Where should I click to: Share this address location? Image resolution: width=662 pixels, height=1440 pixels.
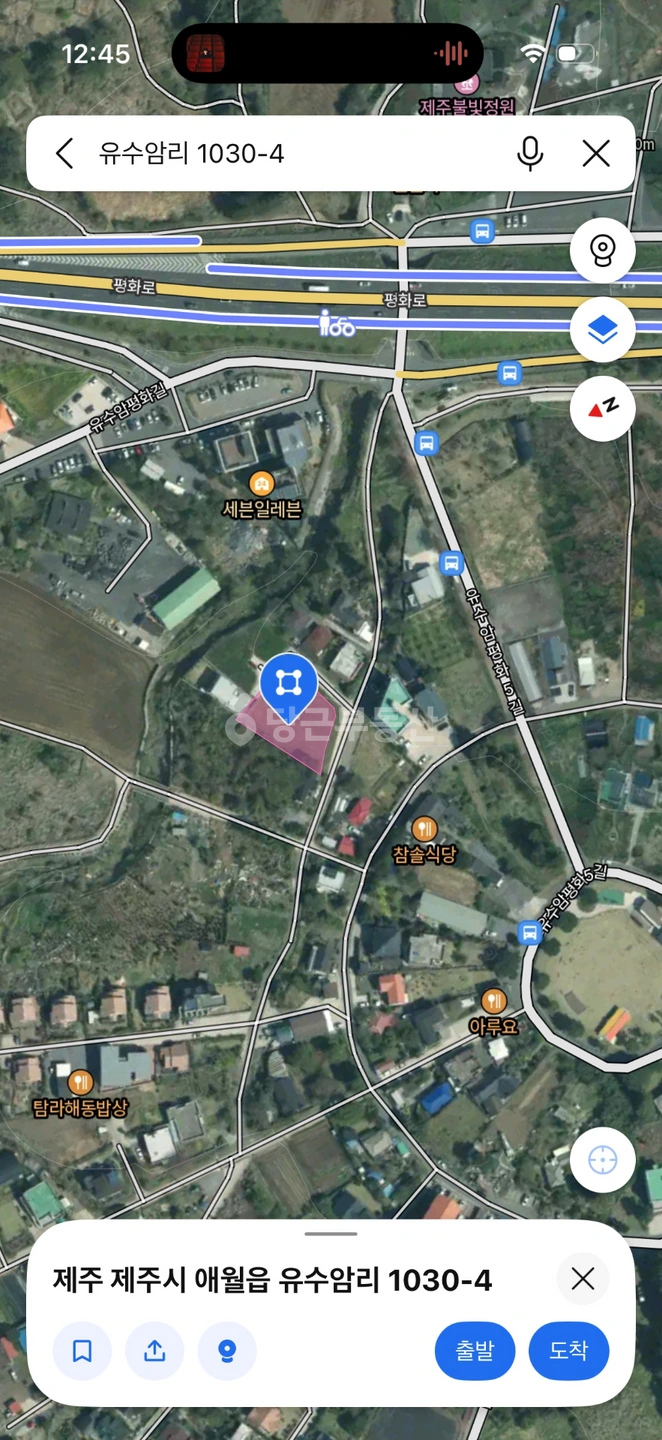pos(154,1351)
